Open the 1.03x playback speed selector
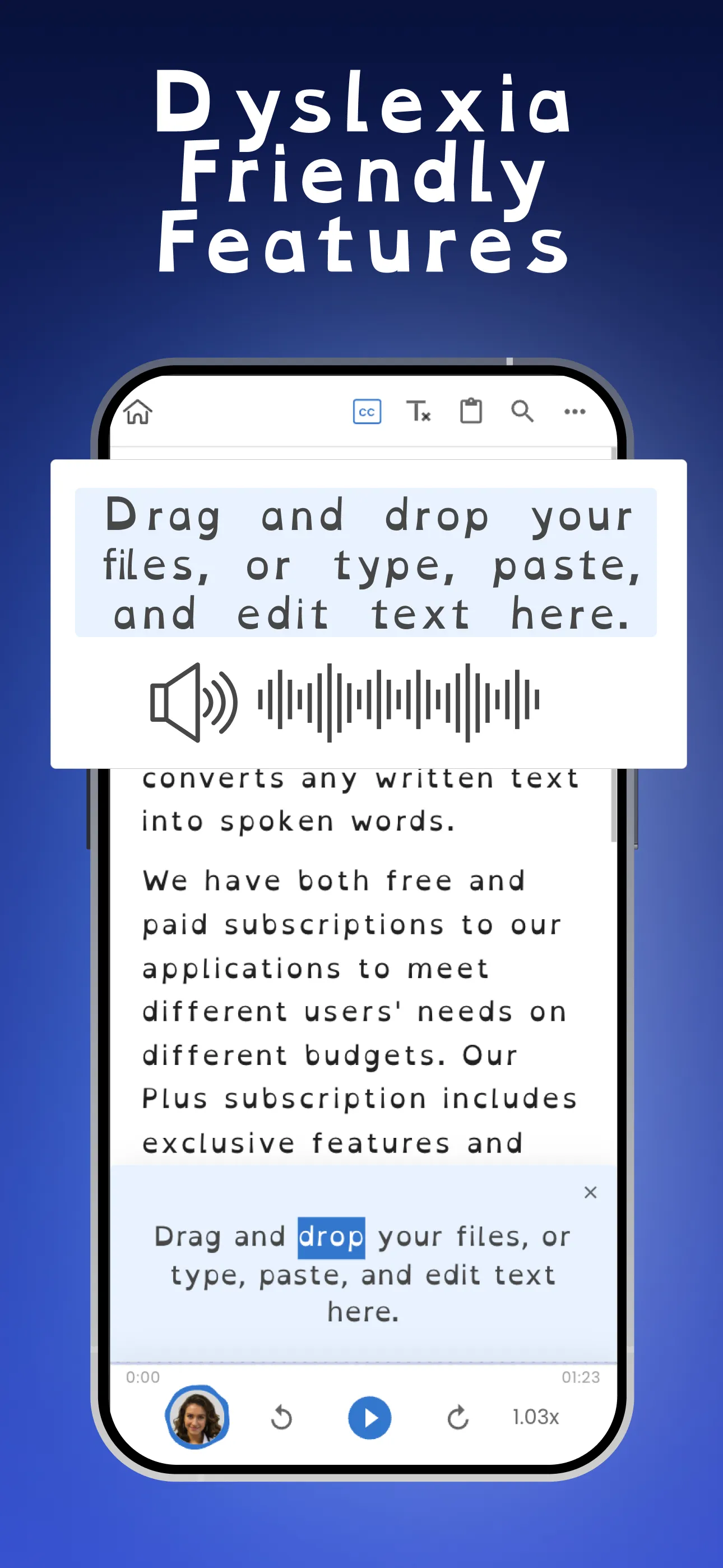 [x=535, y=1418]
